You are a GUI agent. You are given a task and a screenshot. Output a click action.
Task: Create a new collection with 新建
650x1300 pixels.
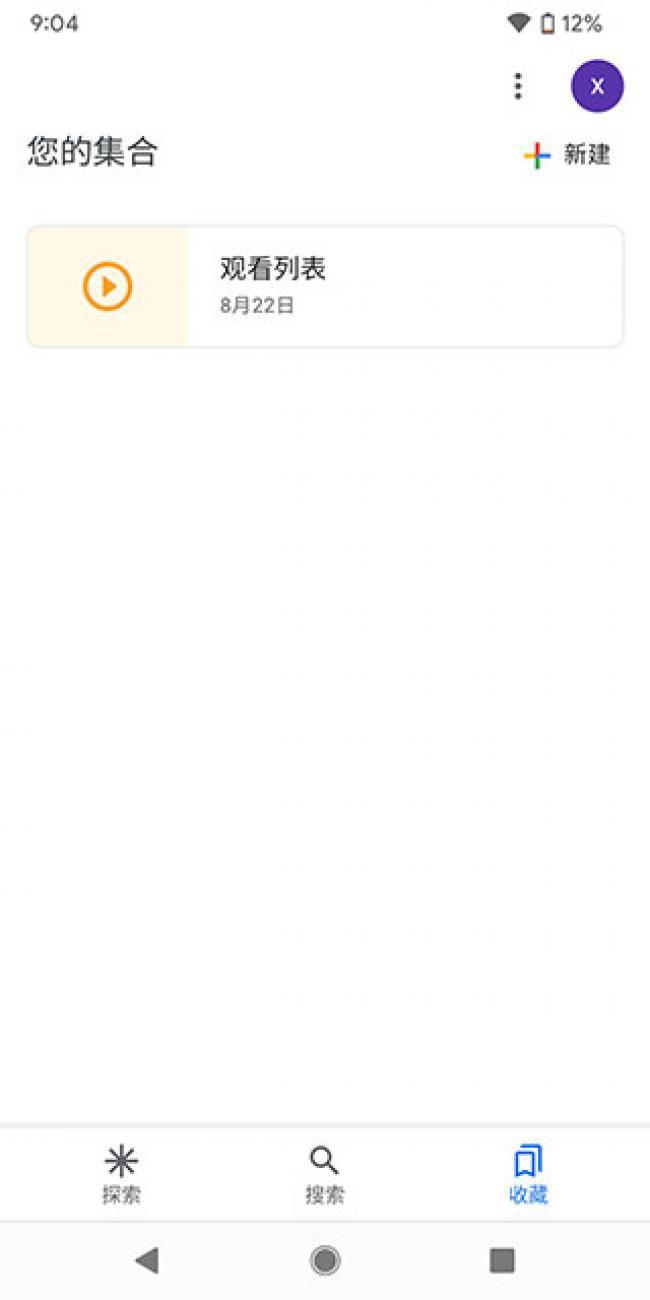click(567, 155)
